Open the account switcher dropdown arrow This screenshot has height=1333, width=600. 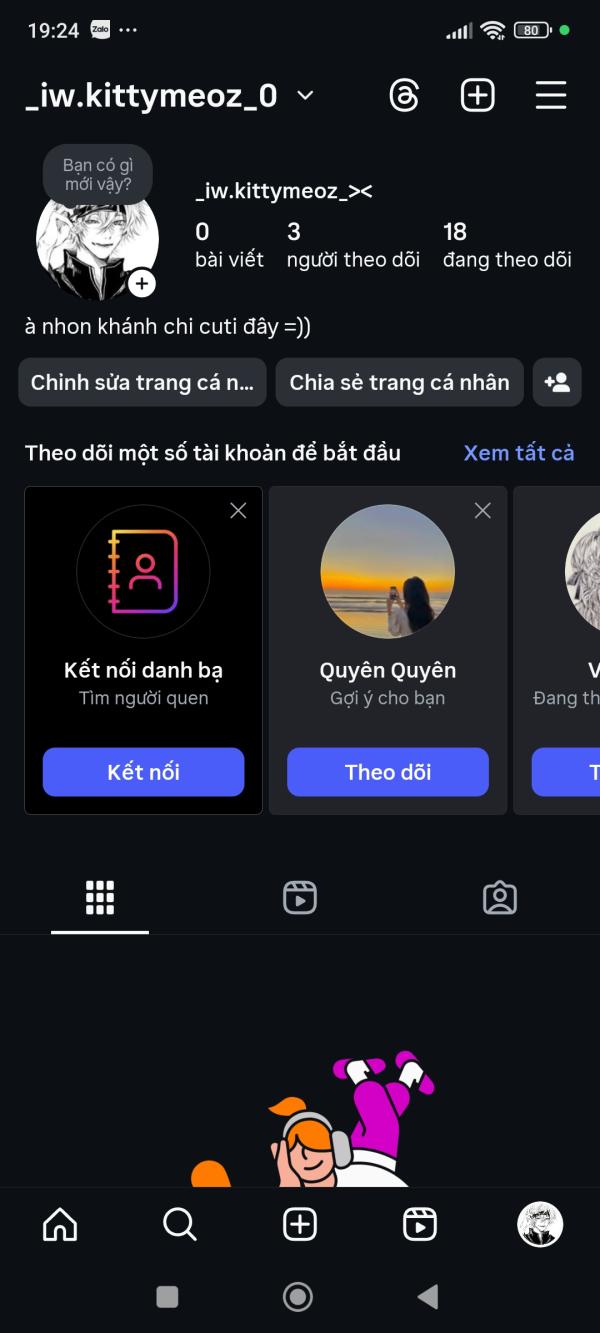coord(305,96)
